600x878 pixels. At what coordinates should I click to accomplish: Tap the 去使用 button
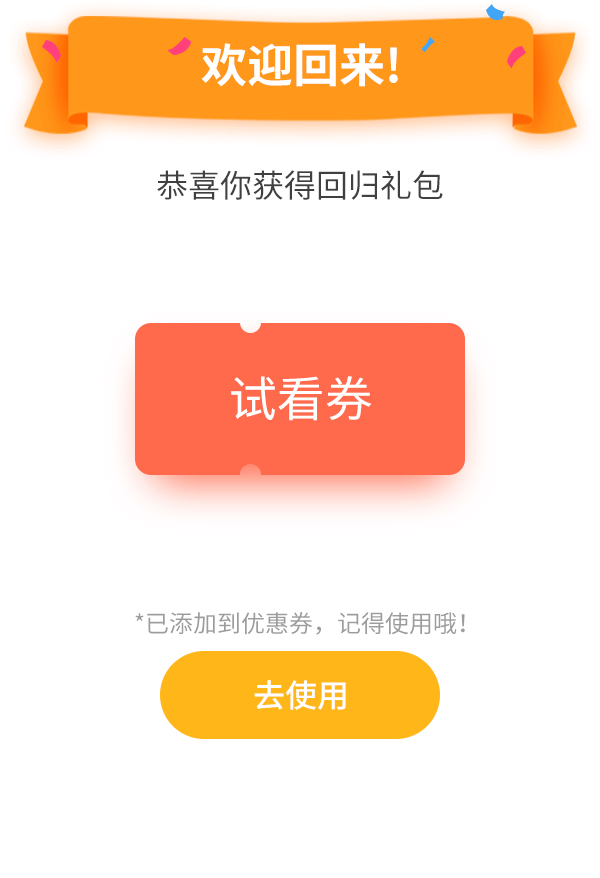click(x=300, y=695)
